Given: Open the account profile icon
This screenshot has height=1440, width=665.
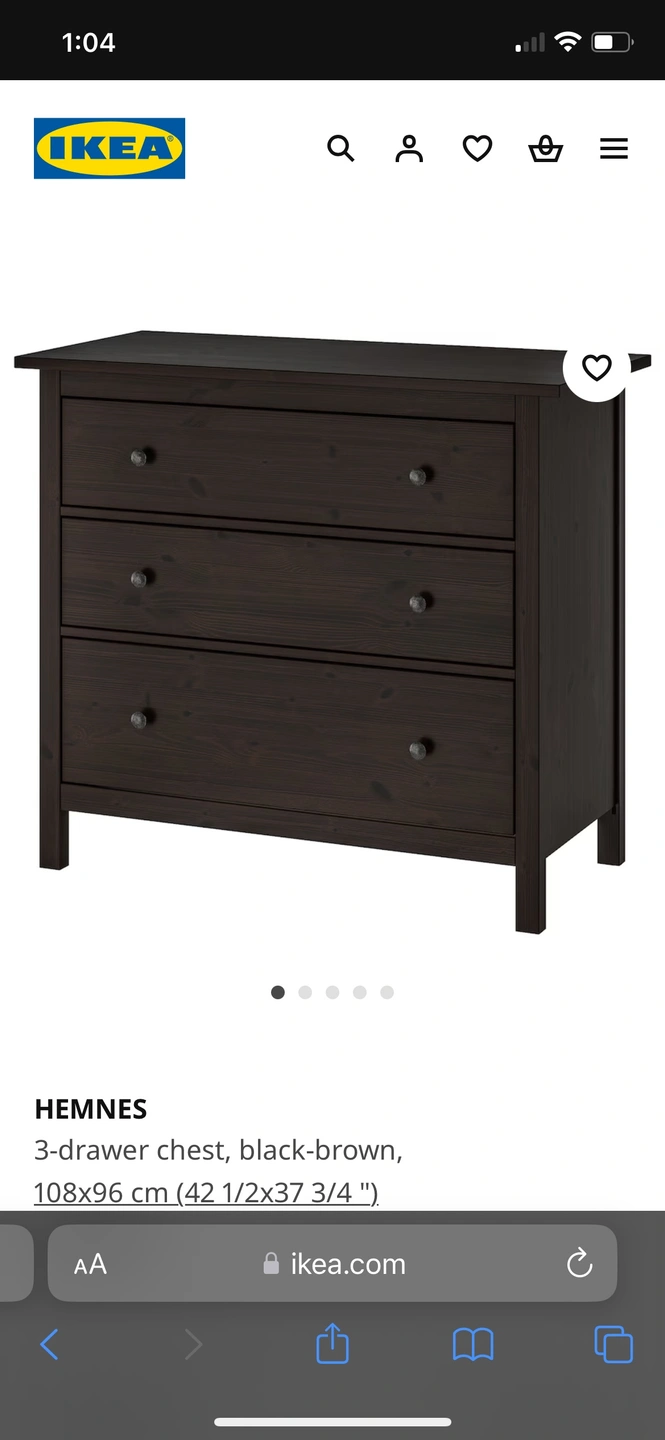Looking at the screenshot, I should pyautogui.click(x=409, y=149).
